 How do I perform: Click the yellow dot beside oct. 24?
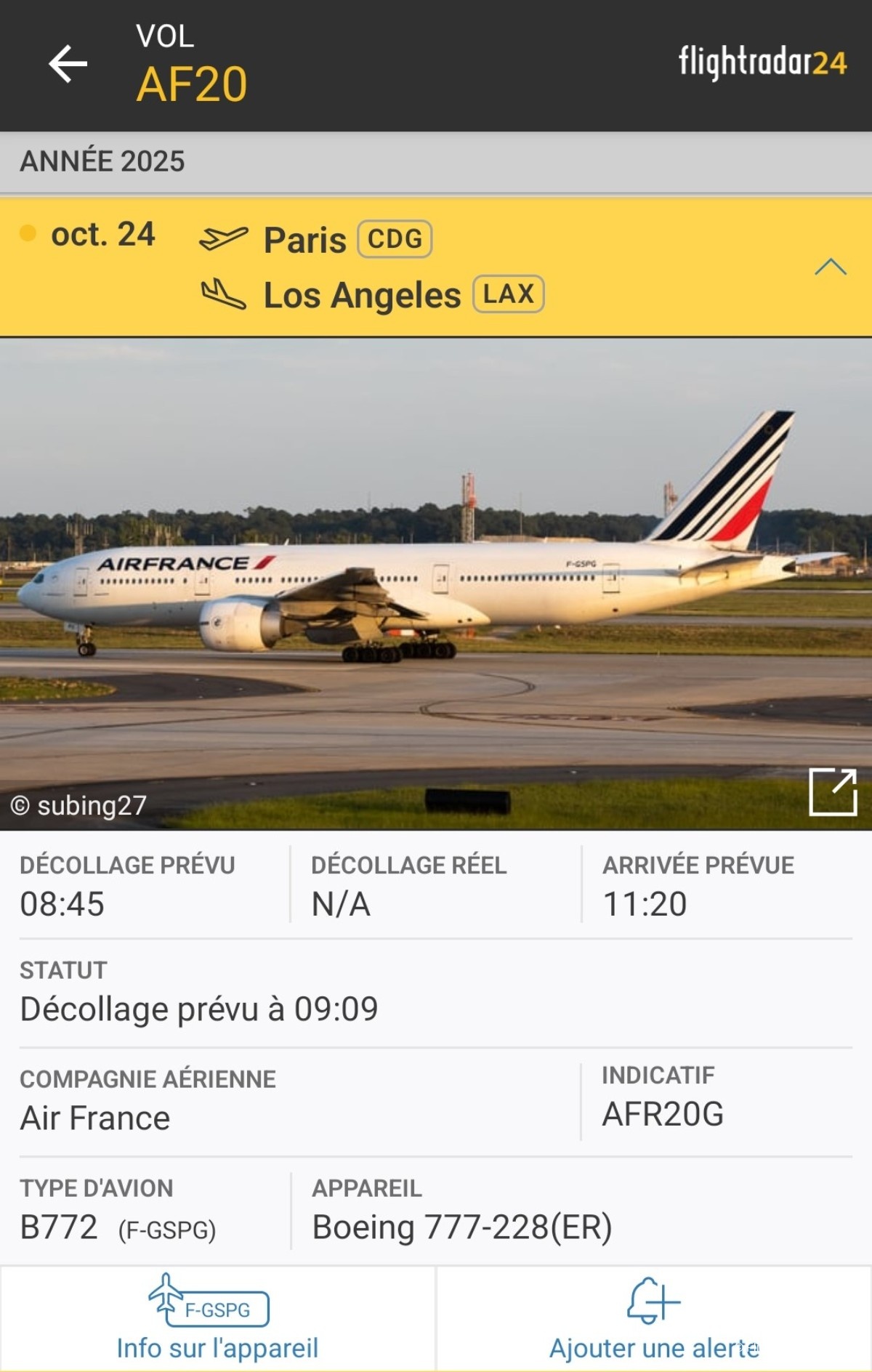(28, 233)
